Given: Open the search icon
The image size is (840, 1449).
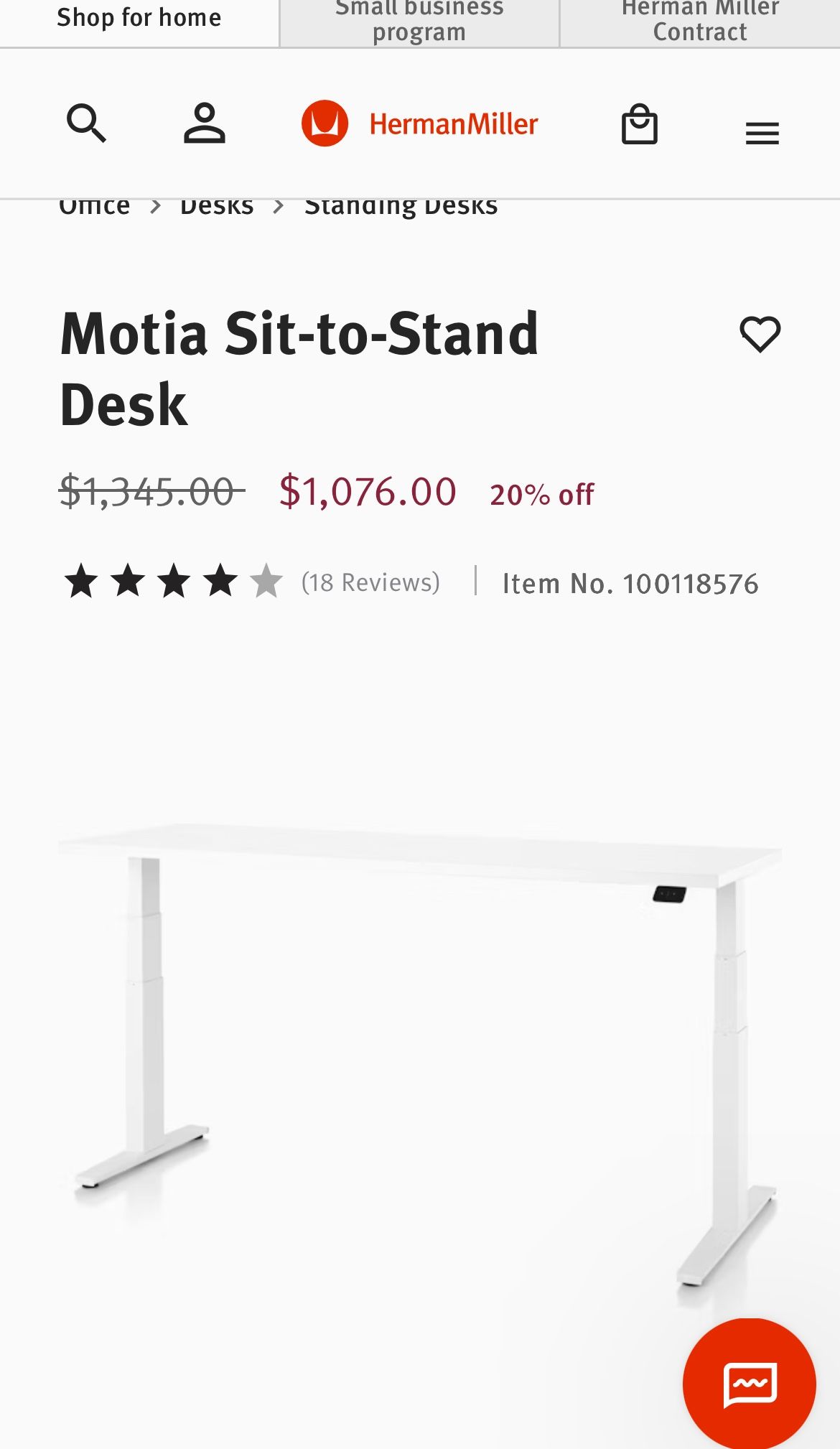Looking at the screenshot, I should click(87, 124).
